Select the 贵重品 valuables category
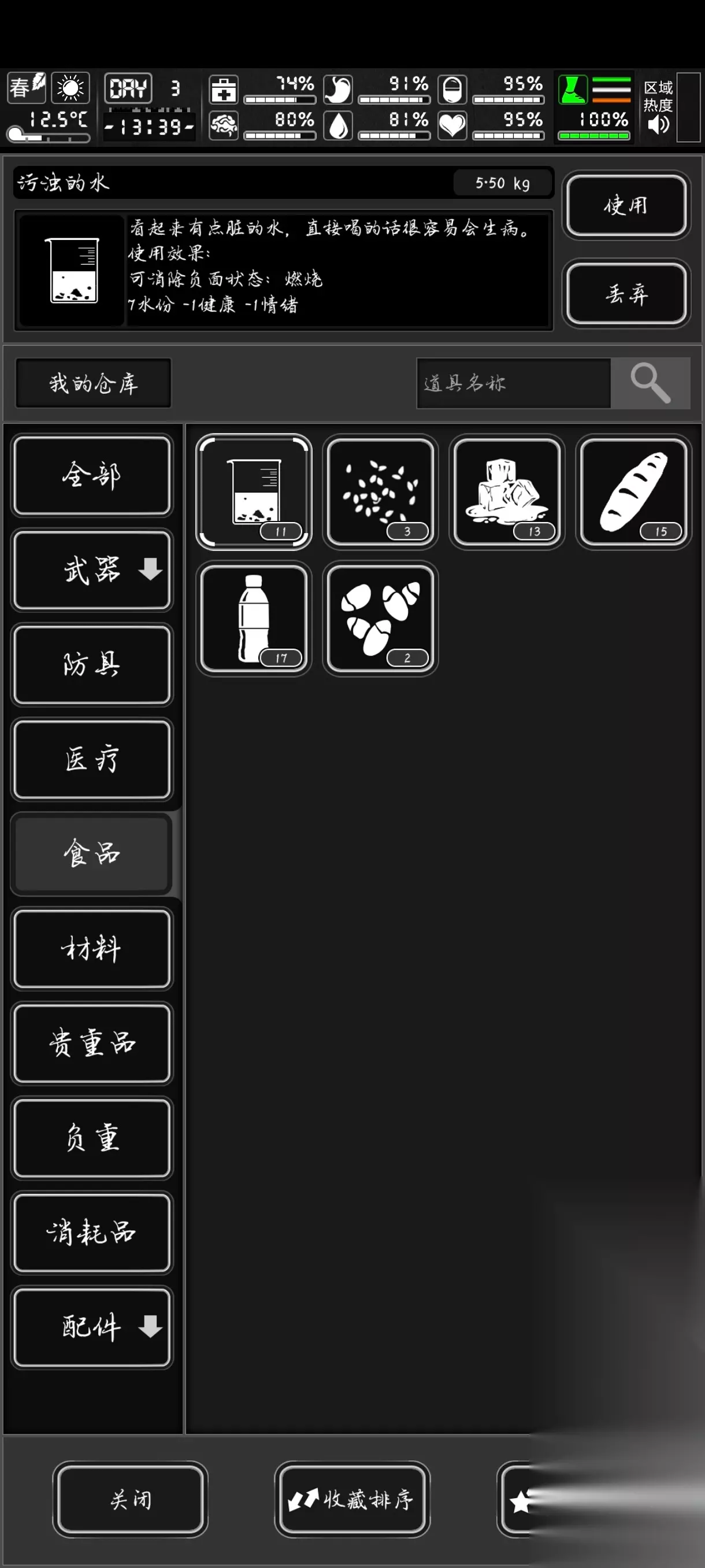Screen dimensions: 705x1568 92,1043
